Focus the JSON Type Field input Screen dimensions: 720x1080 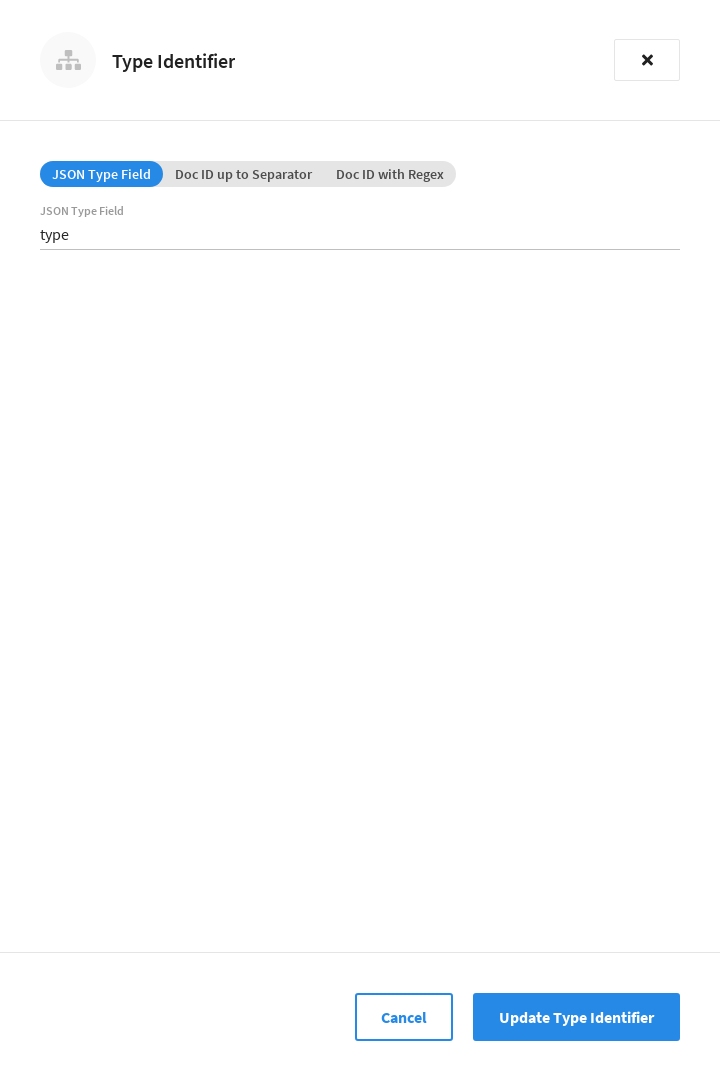[x=360, y=235]
